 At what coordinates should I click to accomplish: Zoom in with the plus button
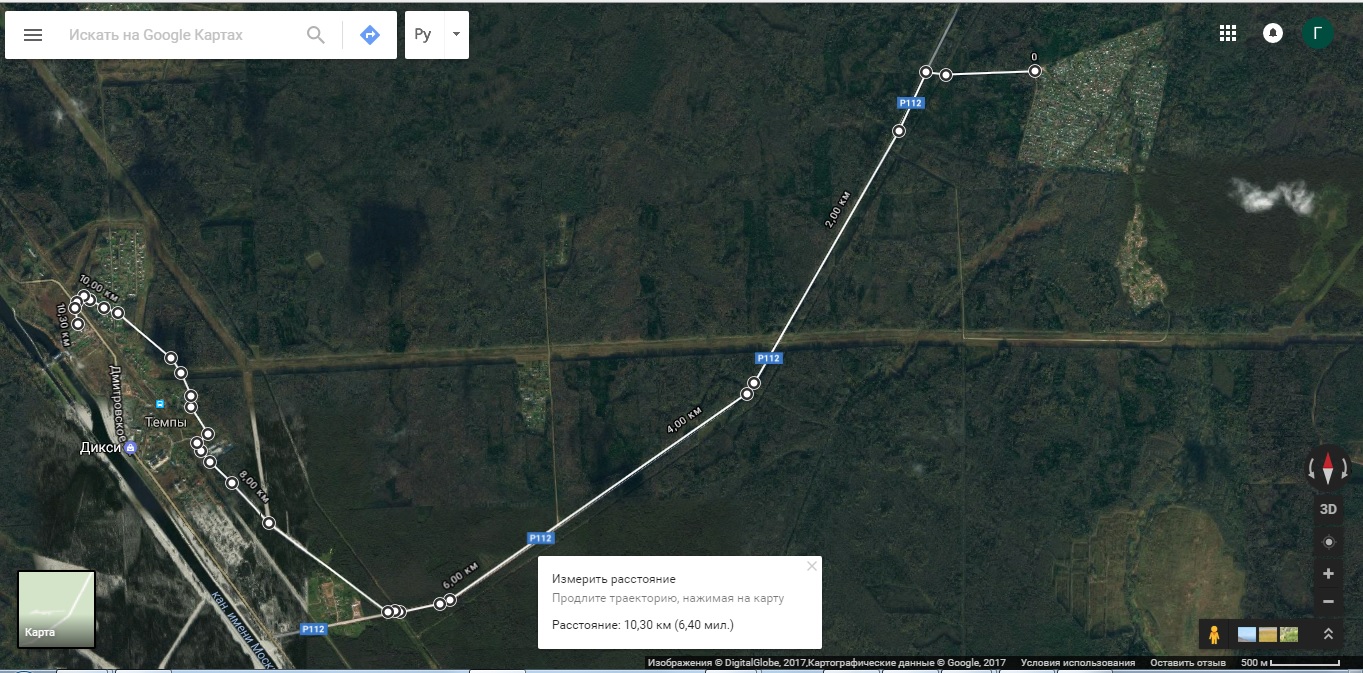point(1328,574)
